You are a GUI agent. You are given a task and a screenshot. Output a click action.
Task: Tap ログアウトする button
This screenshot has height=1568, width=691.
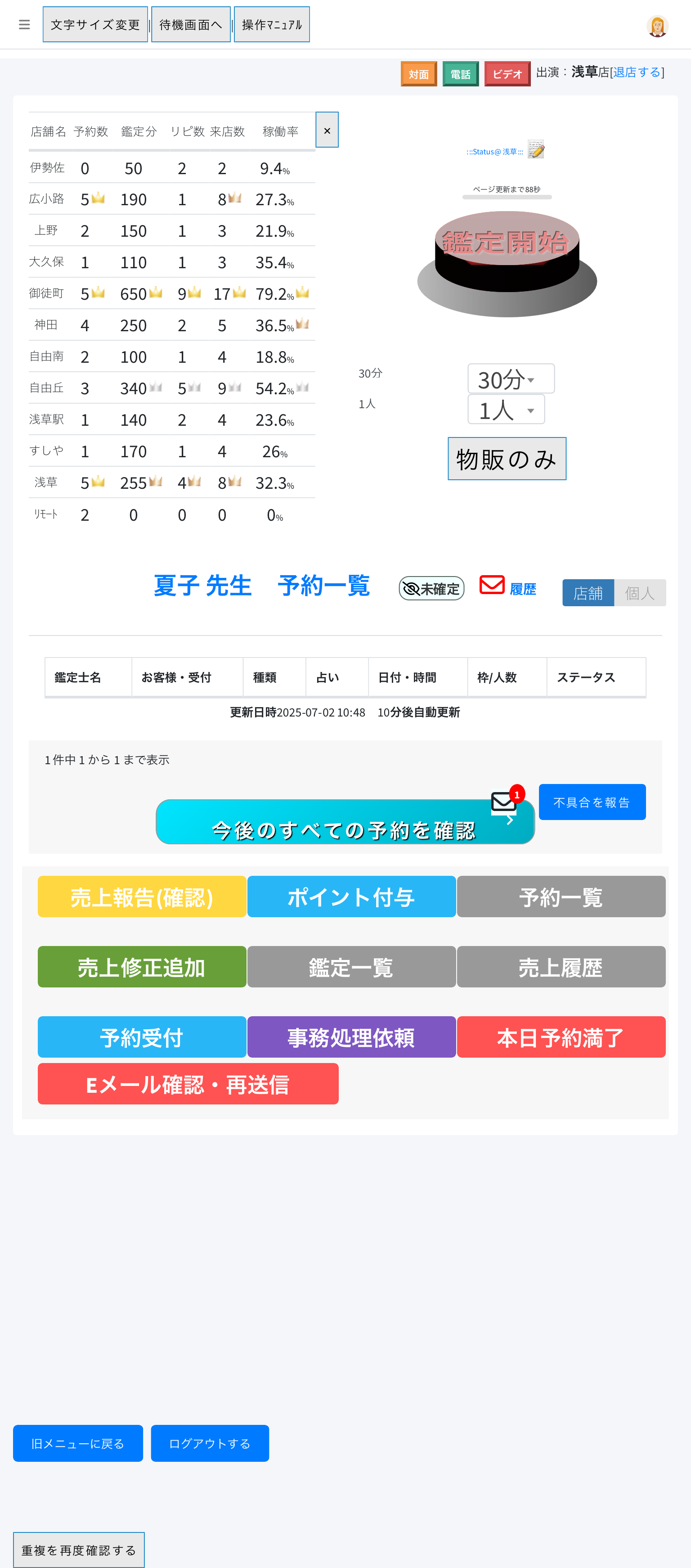click(209, 1443)
